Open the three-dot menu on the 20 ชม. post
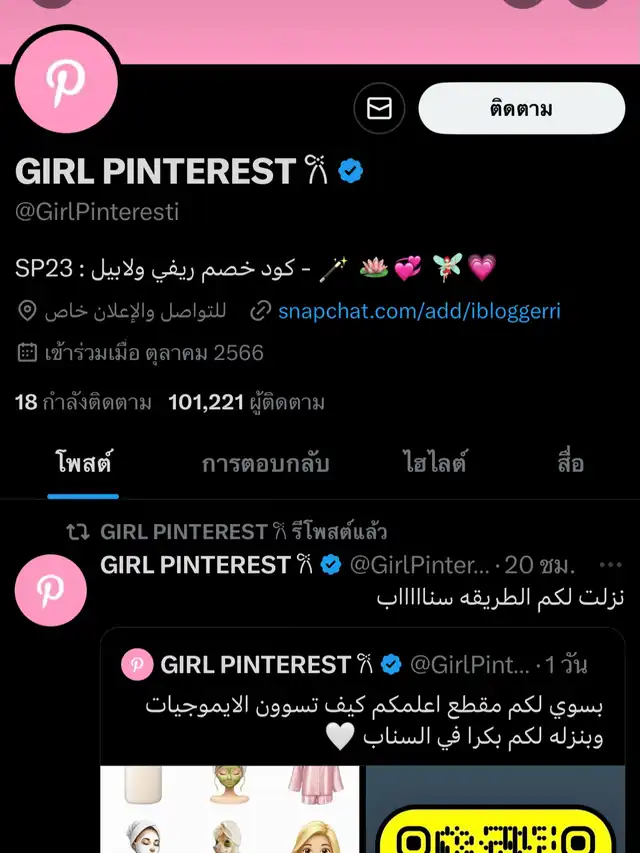 [x=609, y=565]
